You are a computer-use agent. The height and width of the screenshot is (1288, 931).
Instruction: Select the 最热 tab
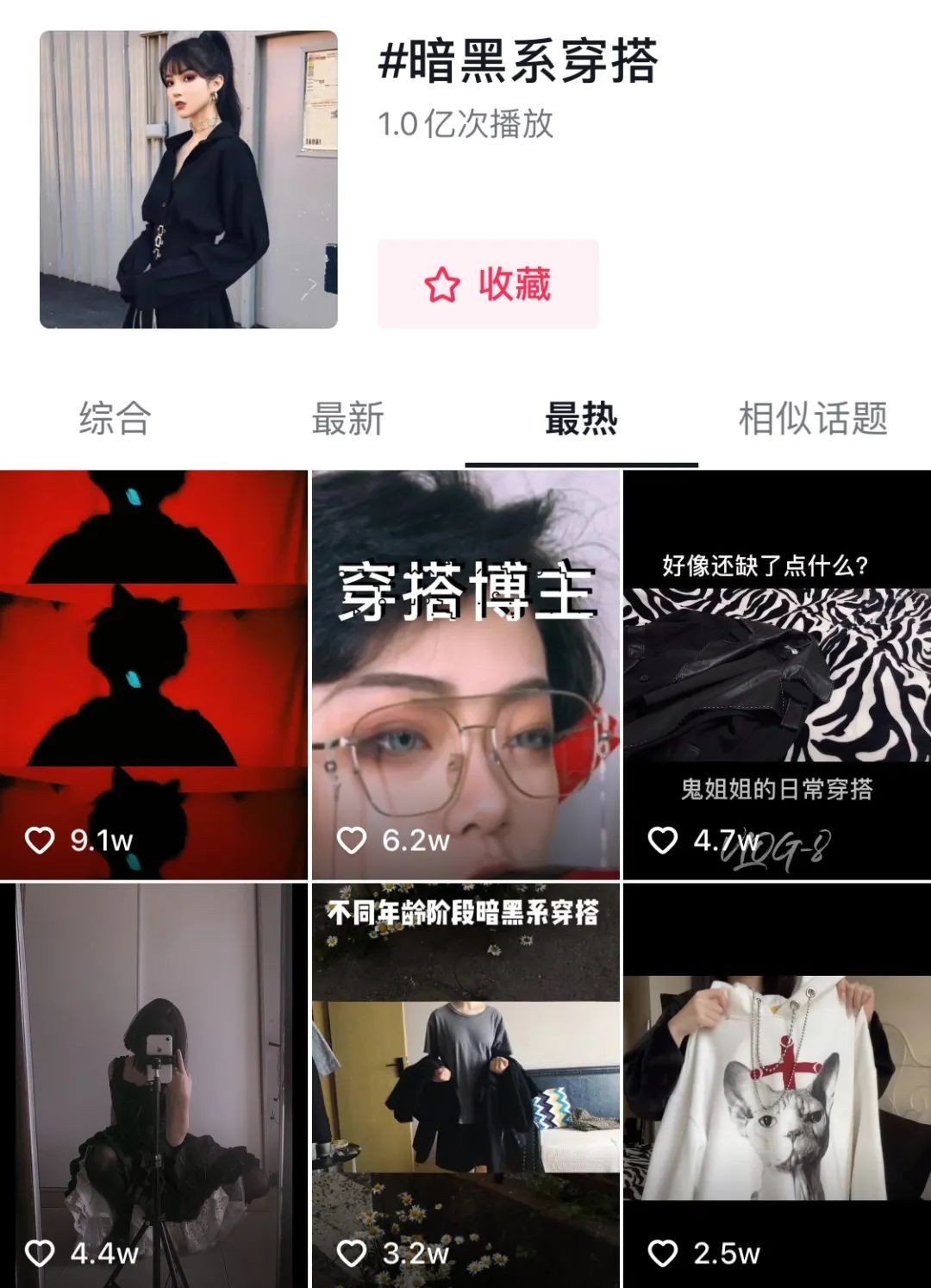click(x=581, y=419)
